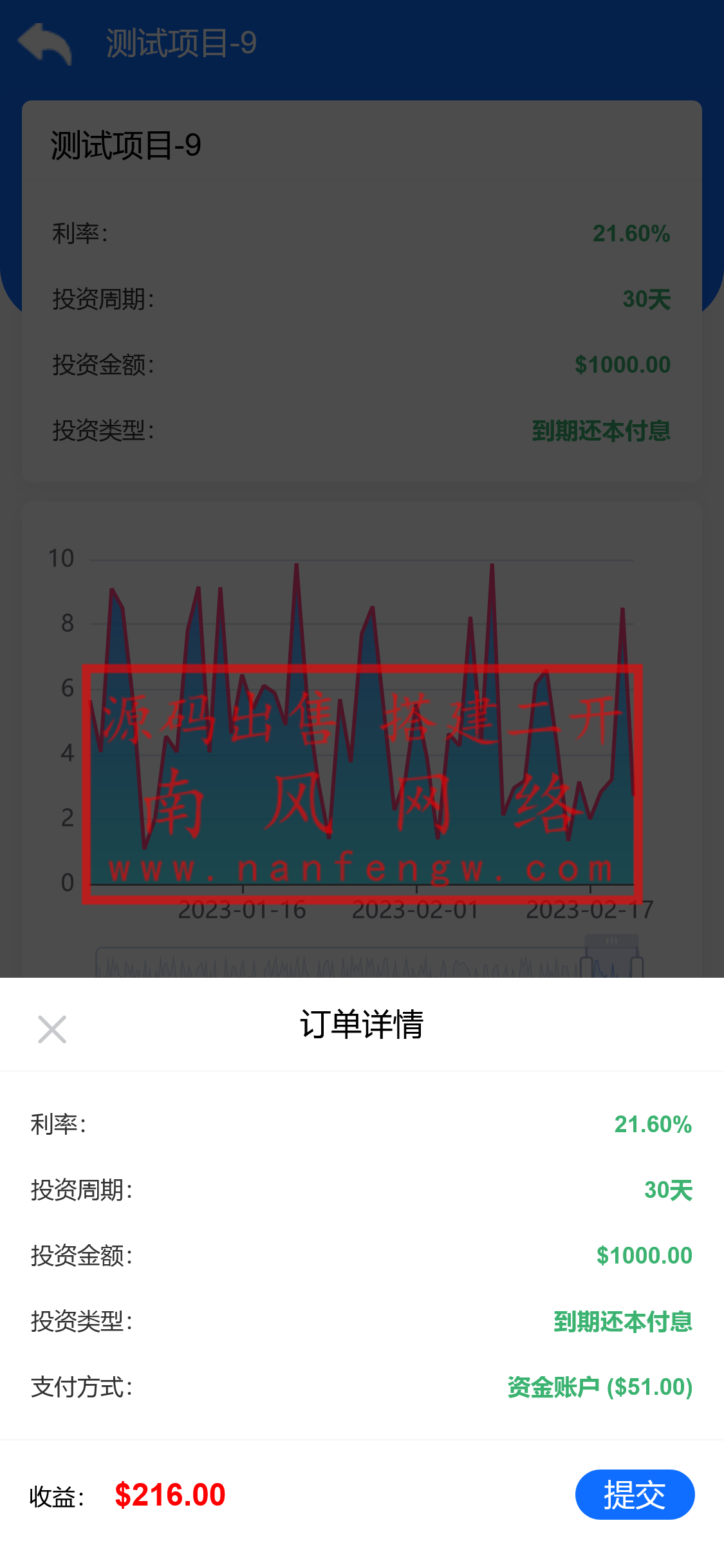Submit the order with 提交 button
The width and height of the screenshot is (724, 1568).
pos(634,1494)
